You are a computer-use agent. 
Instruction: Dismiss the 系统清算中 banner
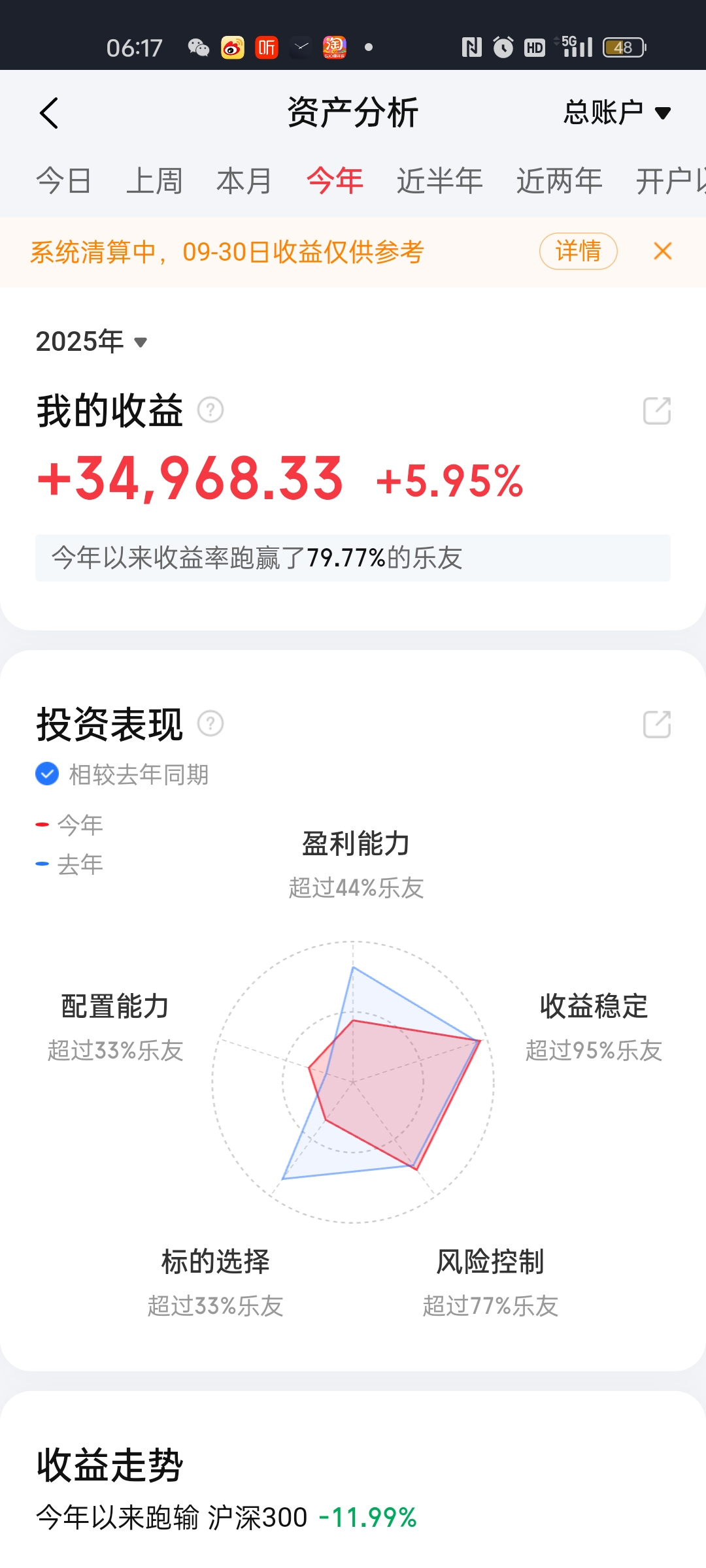click(x=662, y=251)
